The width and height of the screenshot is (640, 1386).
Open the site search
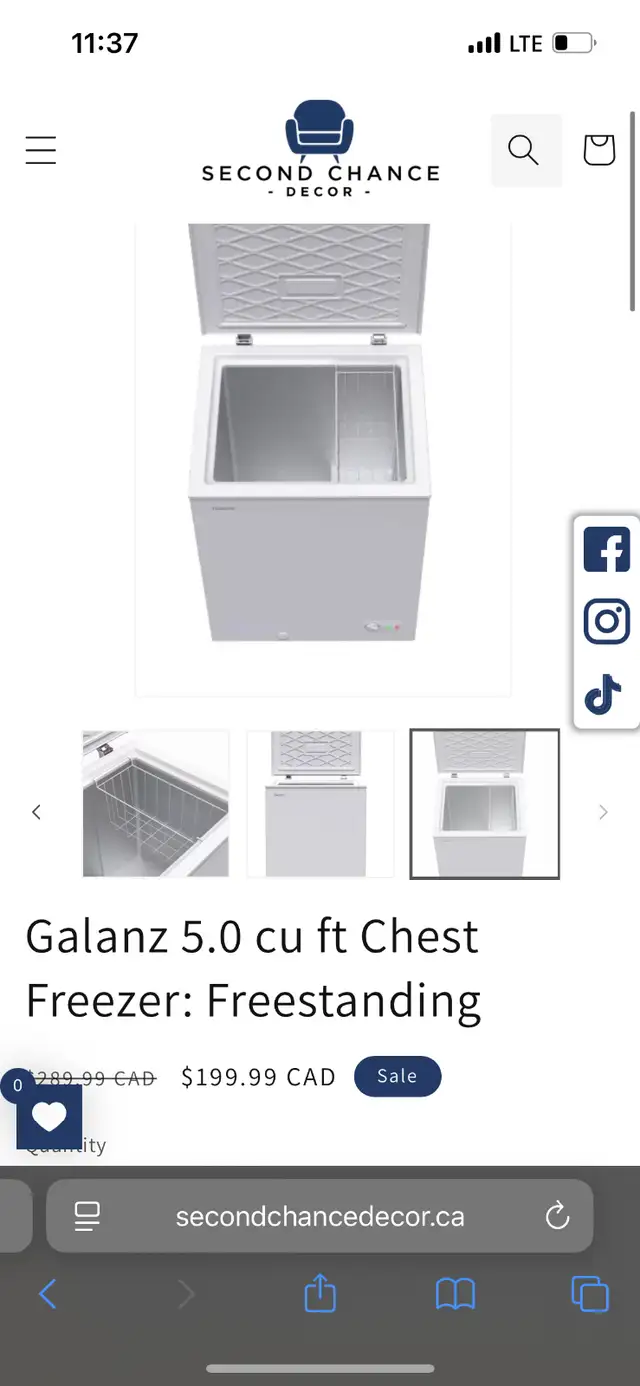(x=525, y=150)
